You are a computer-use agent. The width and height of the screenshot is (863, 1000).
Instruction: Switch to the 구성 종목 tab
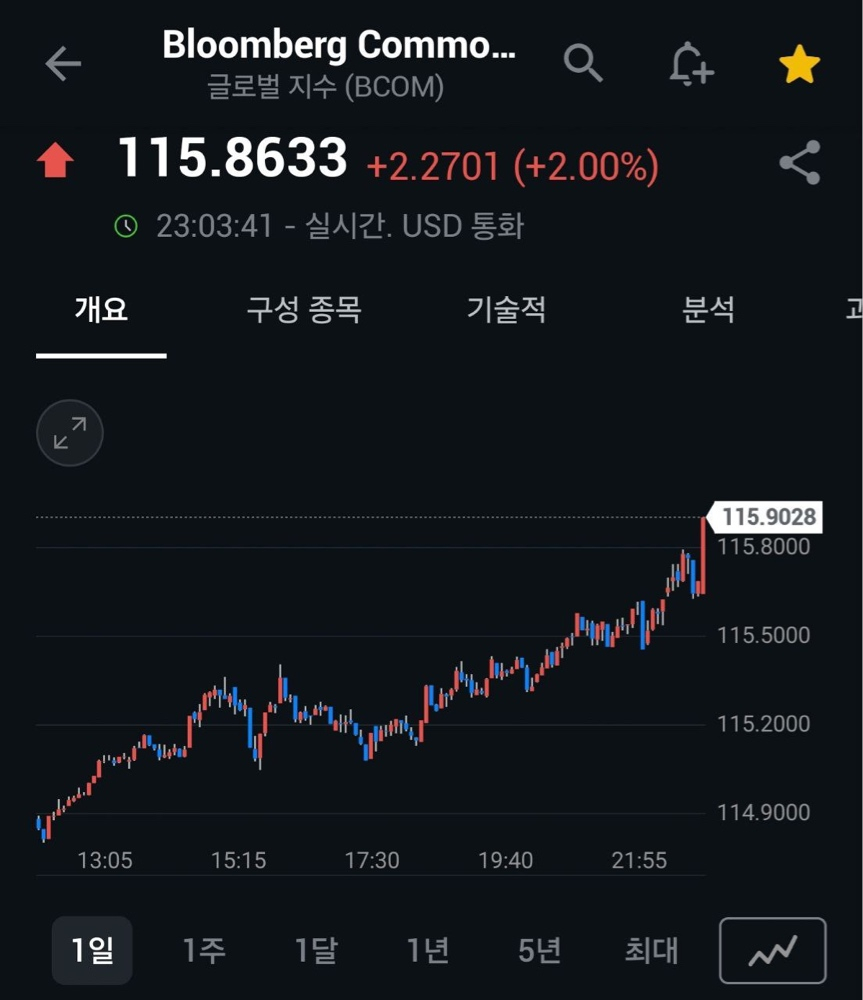click(x=303, y=310)
